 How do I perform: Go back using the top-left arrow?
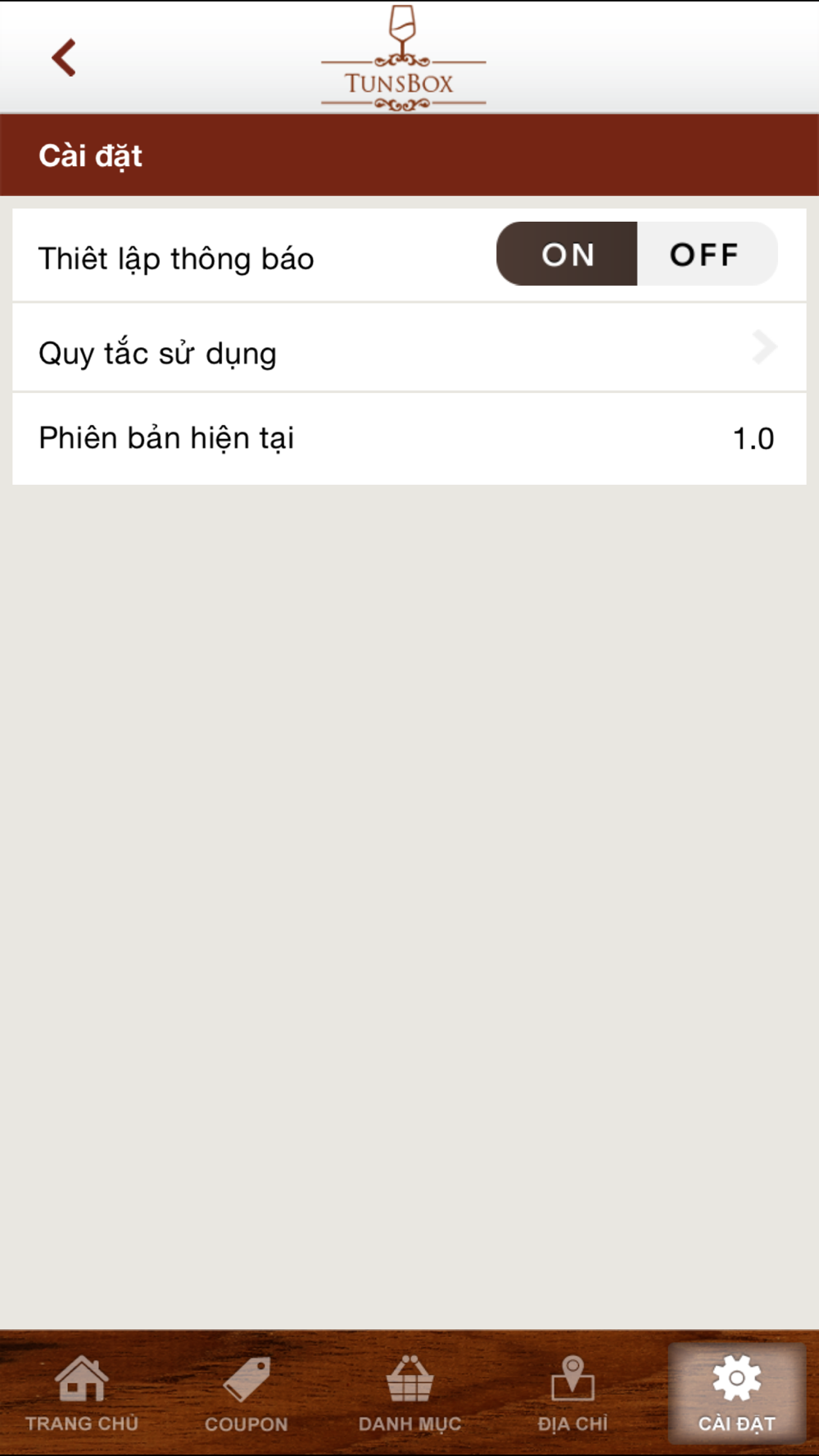pos(63,57)
